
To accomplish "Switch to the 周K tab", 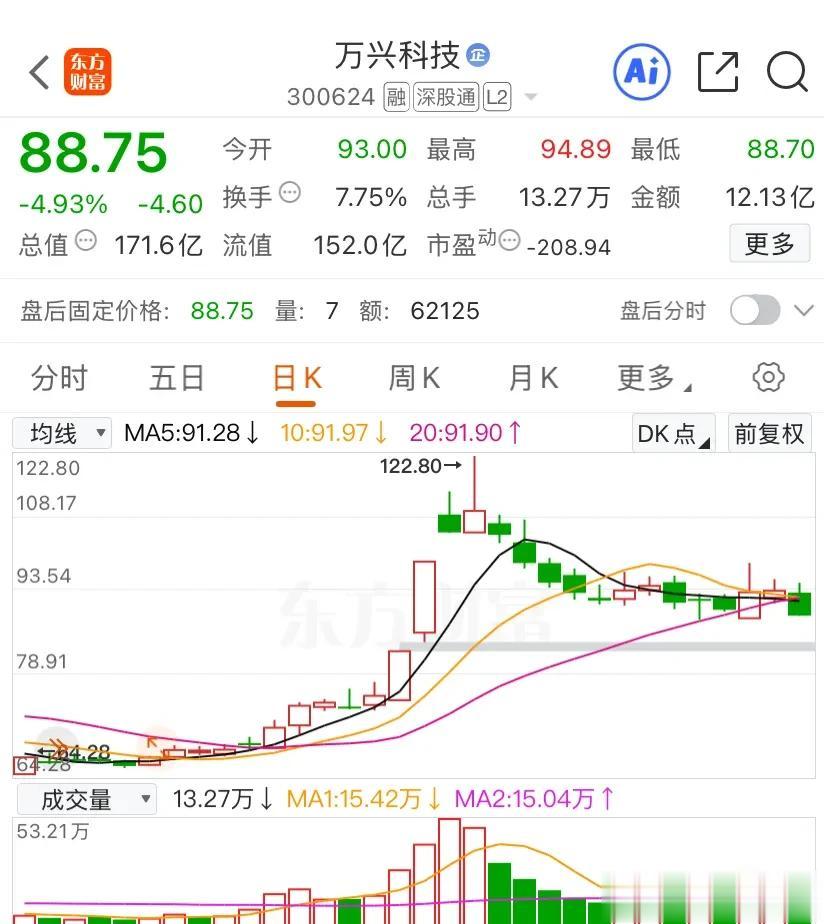I will tap(414, 378).
